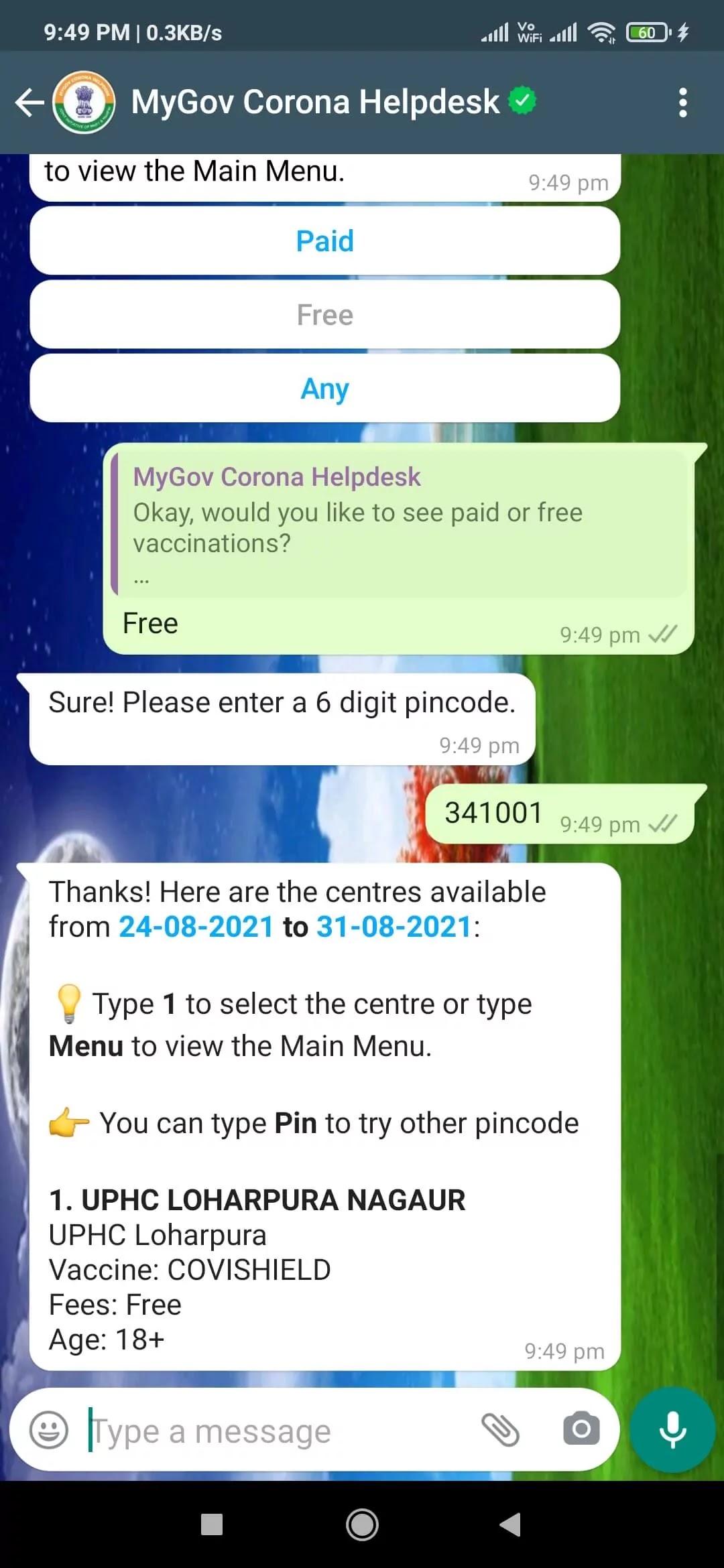Focus the Type a message field
724x1568 pixels.
click(275, 1431)
